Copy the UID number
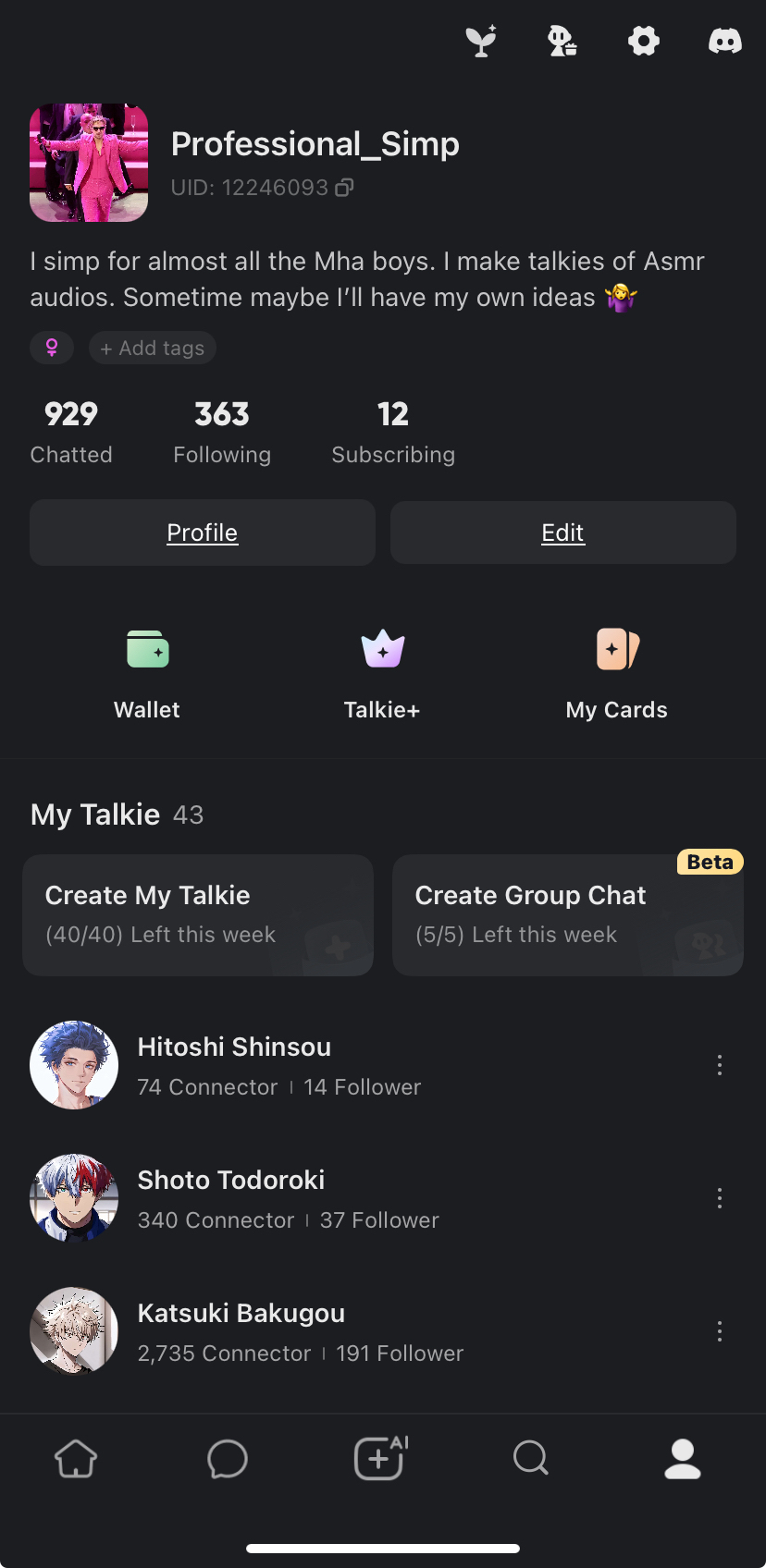This screenshot has width=766, height=1568. click(x=344, y=188)
